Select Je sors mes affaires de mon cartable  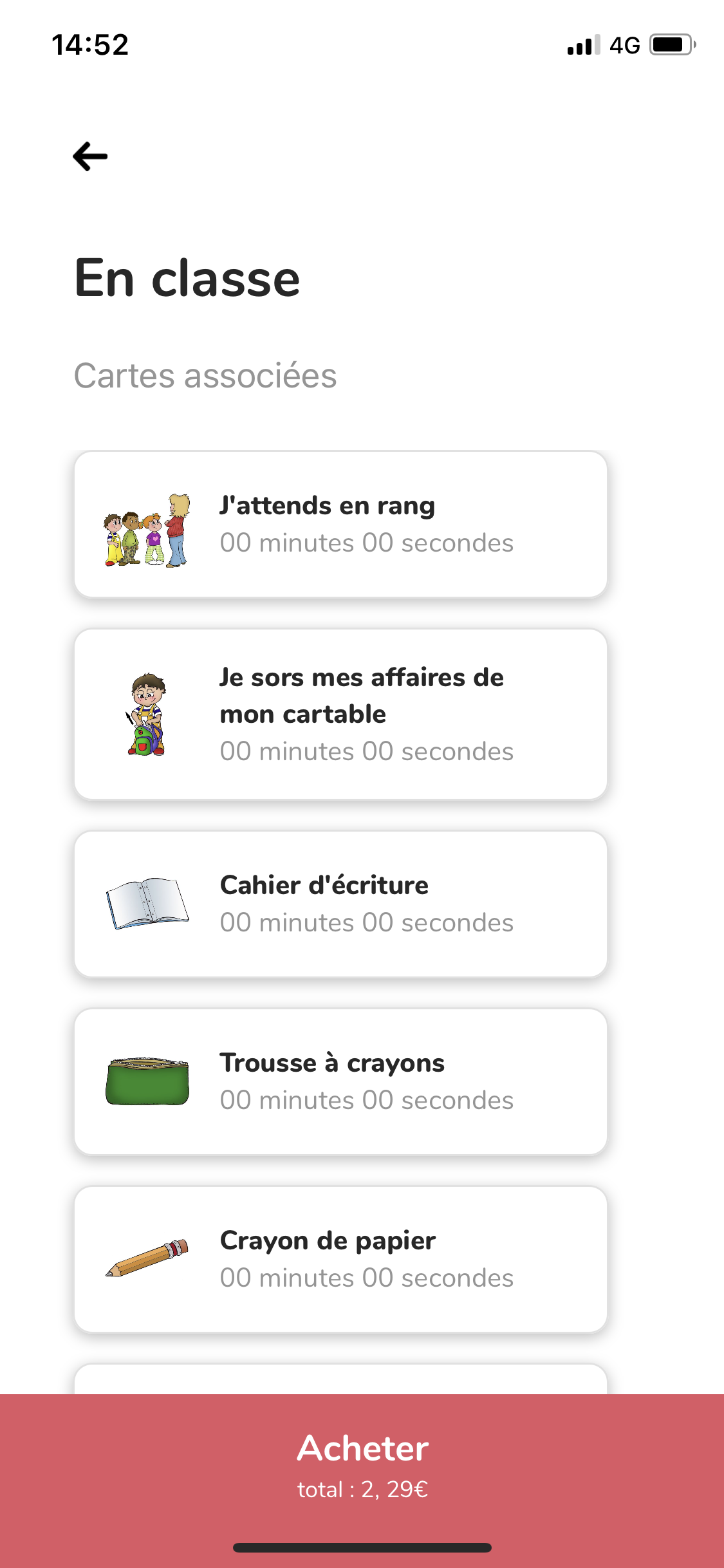pyautogui.click(x=340, y=714)
